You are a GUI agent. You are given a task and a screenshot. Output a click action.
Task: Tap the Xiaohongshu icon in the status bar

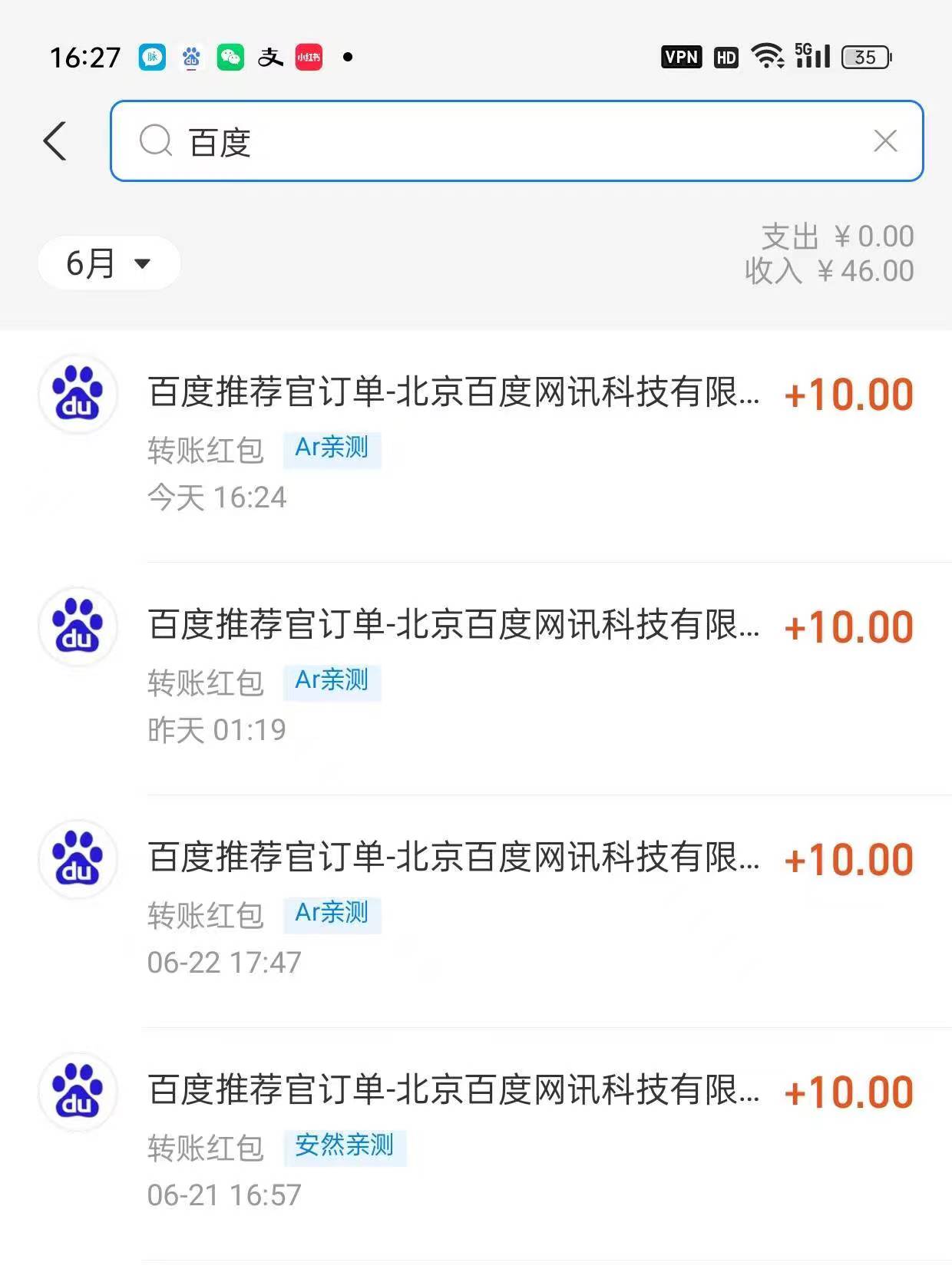pos(308,57)
